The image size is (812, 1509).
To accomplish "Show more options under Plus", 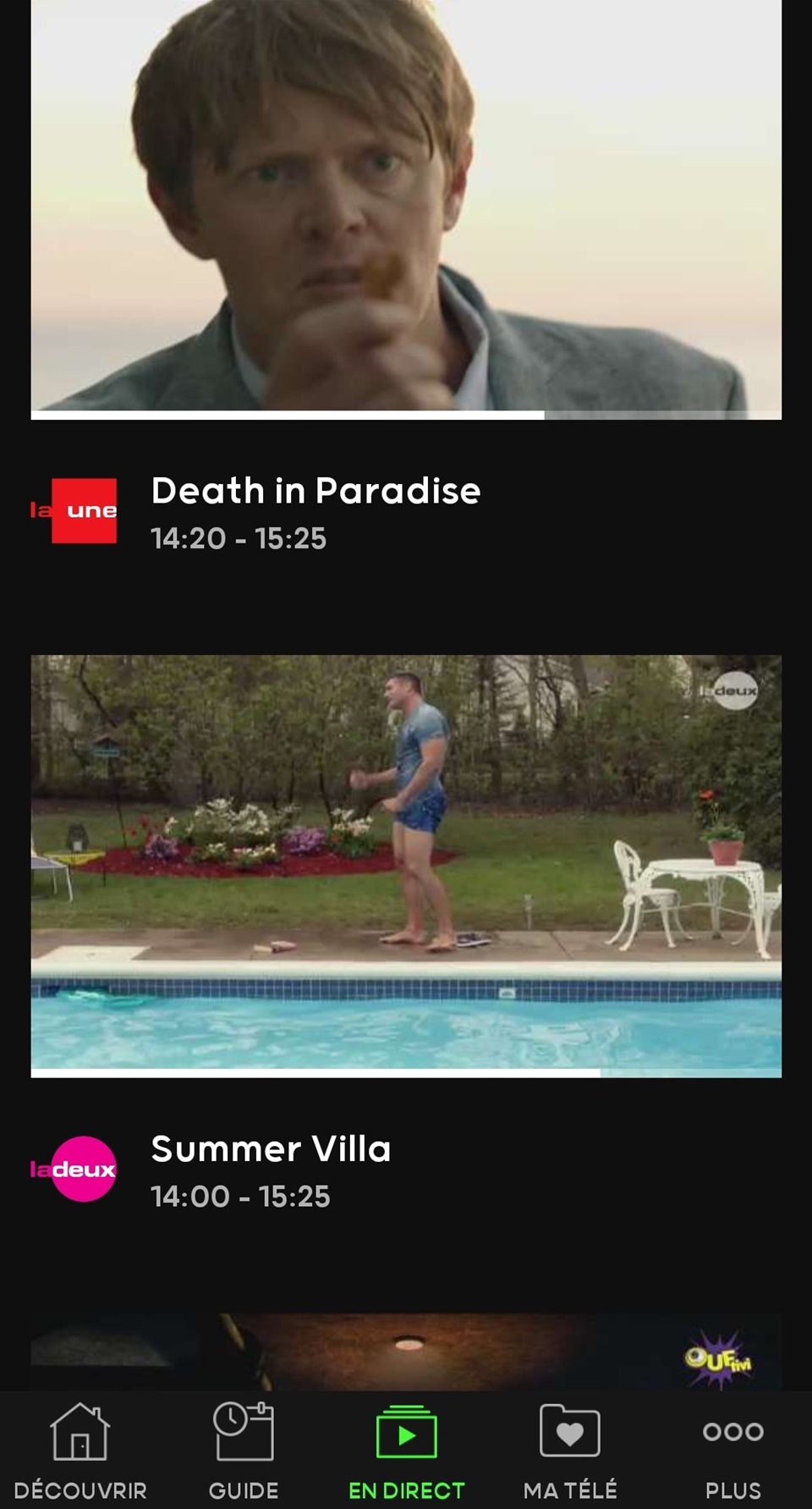I will click(x=732, y=1451).
